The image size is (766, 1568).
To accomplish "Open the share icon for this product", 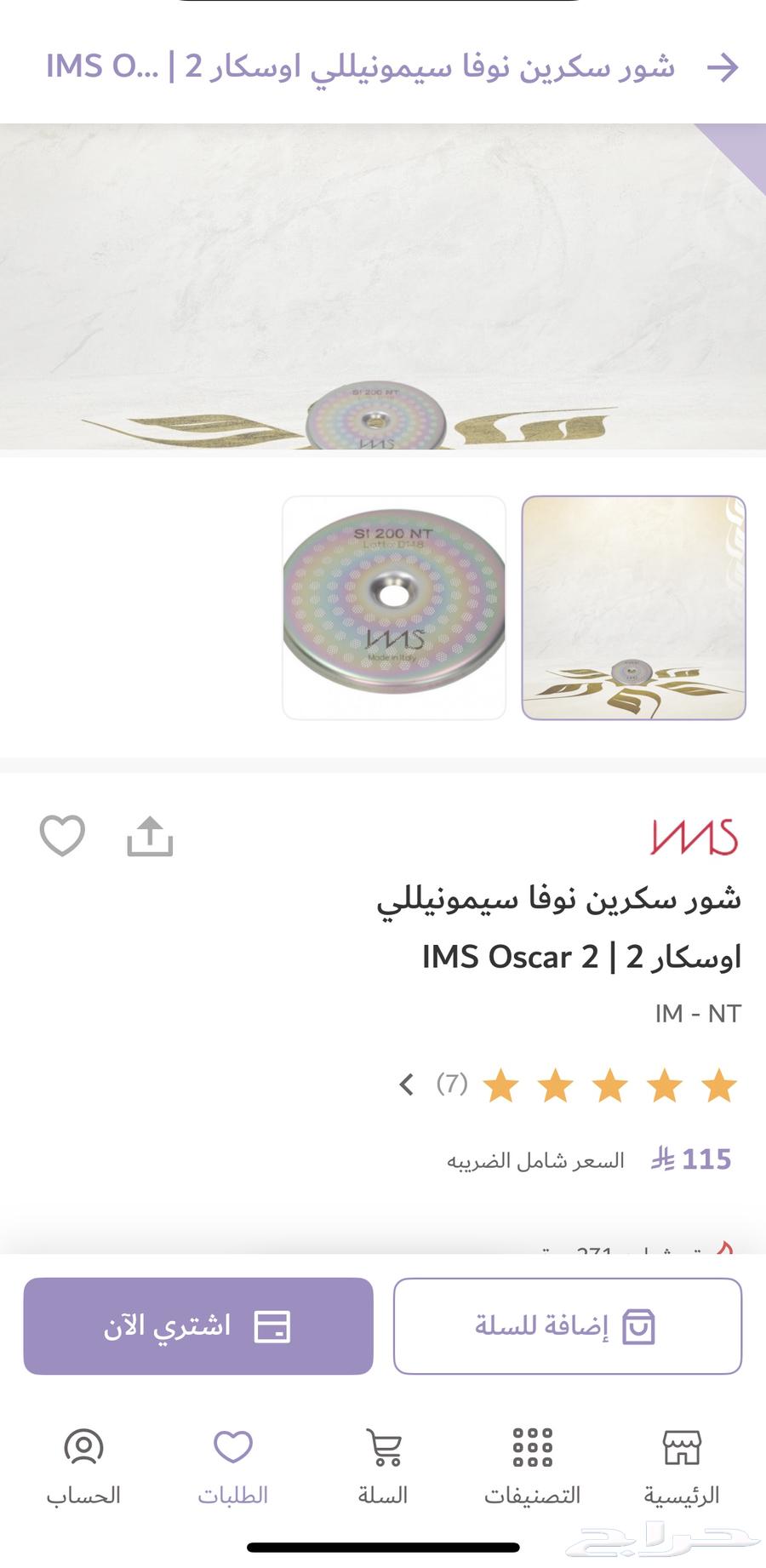I will 150,838.
